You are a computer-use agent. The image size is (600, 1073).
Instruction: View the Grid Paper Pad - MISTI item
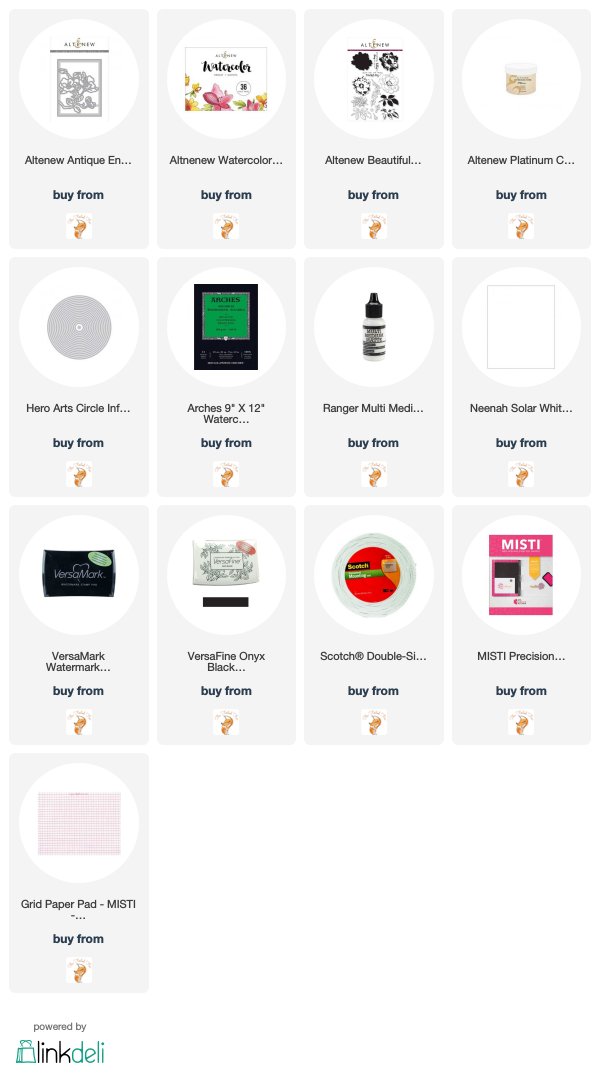point(79,873)
